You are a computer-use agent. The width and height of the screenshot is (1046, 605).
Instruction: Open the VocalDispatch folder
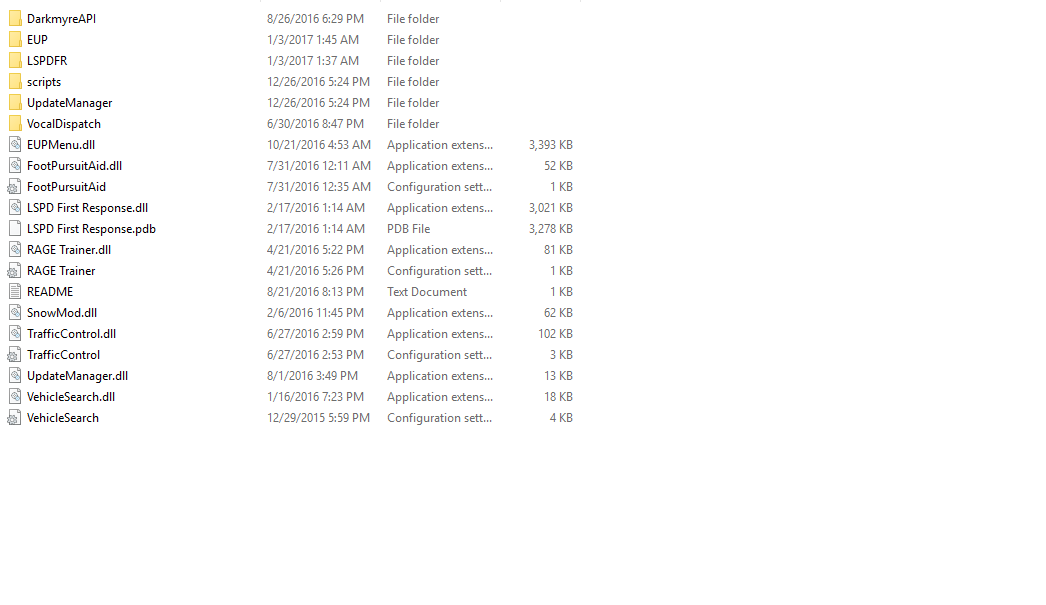[63, 124]
